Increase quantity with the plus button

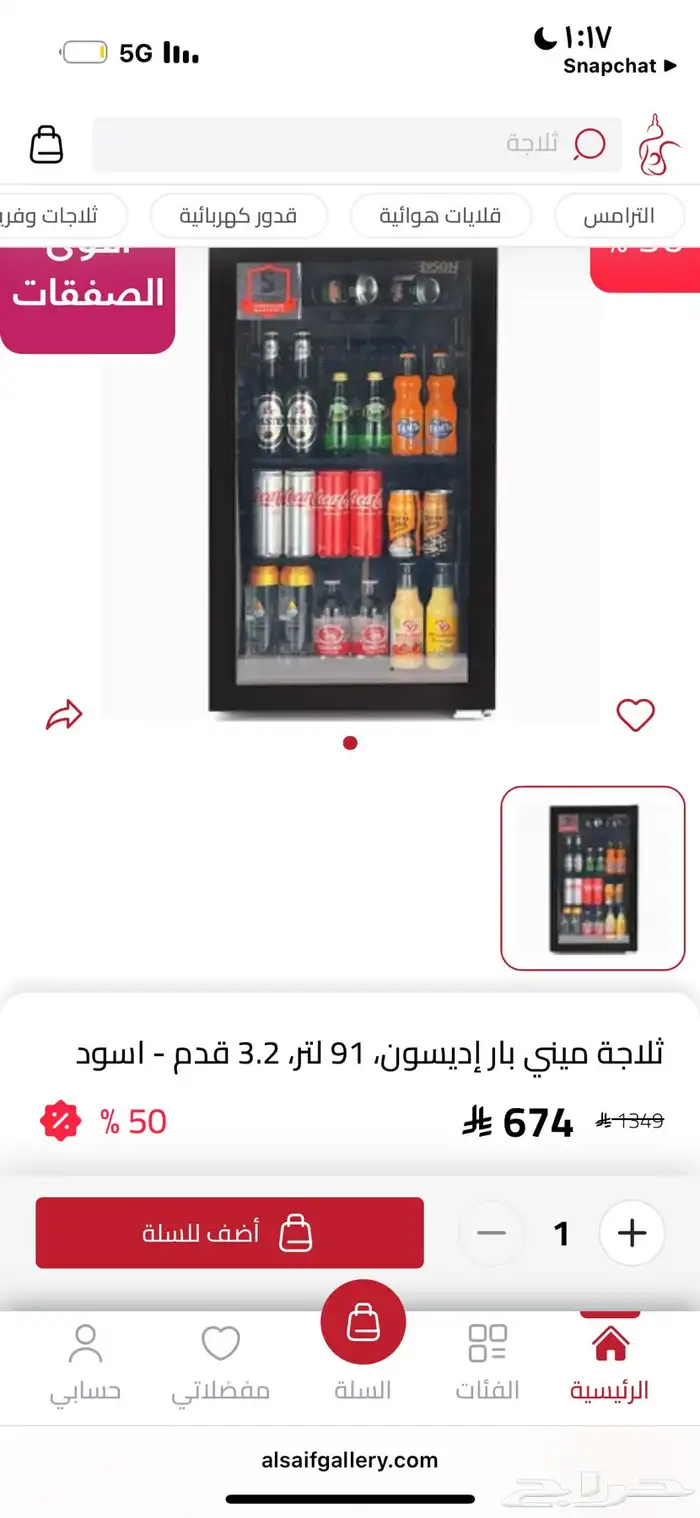632,1233
